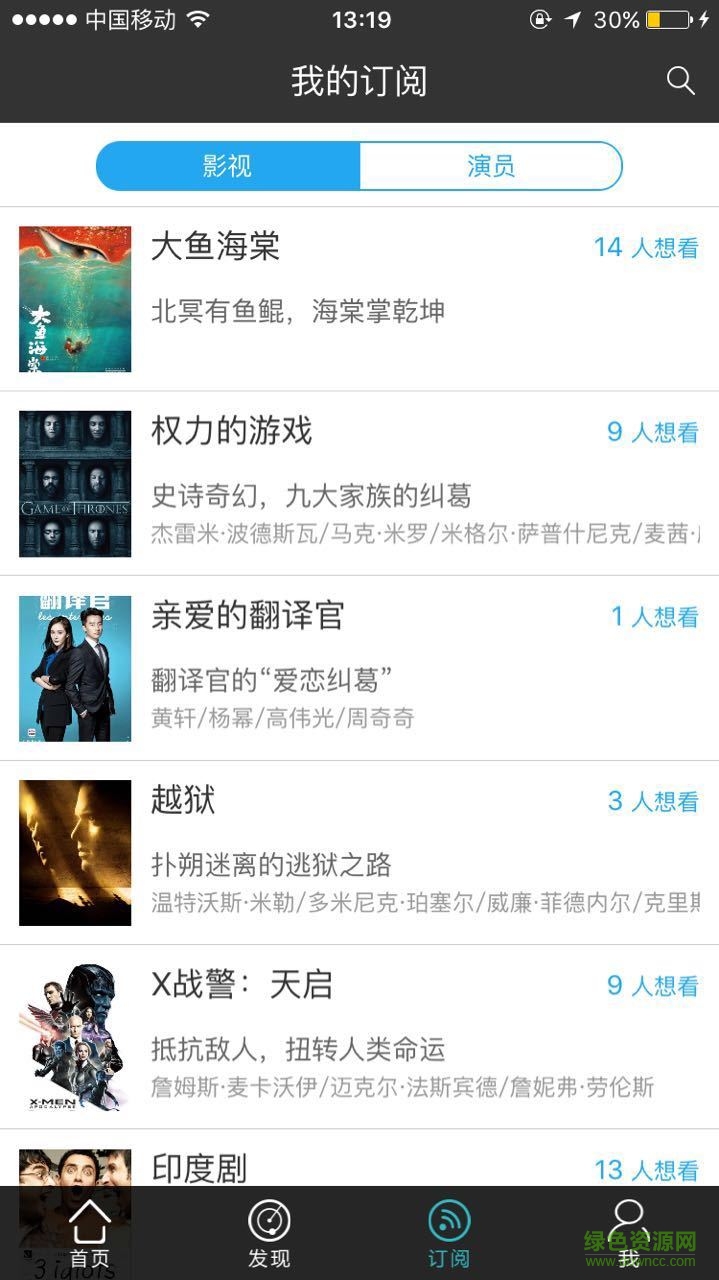Viewport: 719px width, 1280px height.
Task: Select the 订阅 tab
Action: coord(449,1234)
